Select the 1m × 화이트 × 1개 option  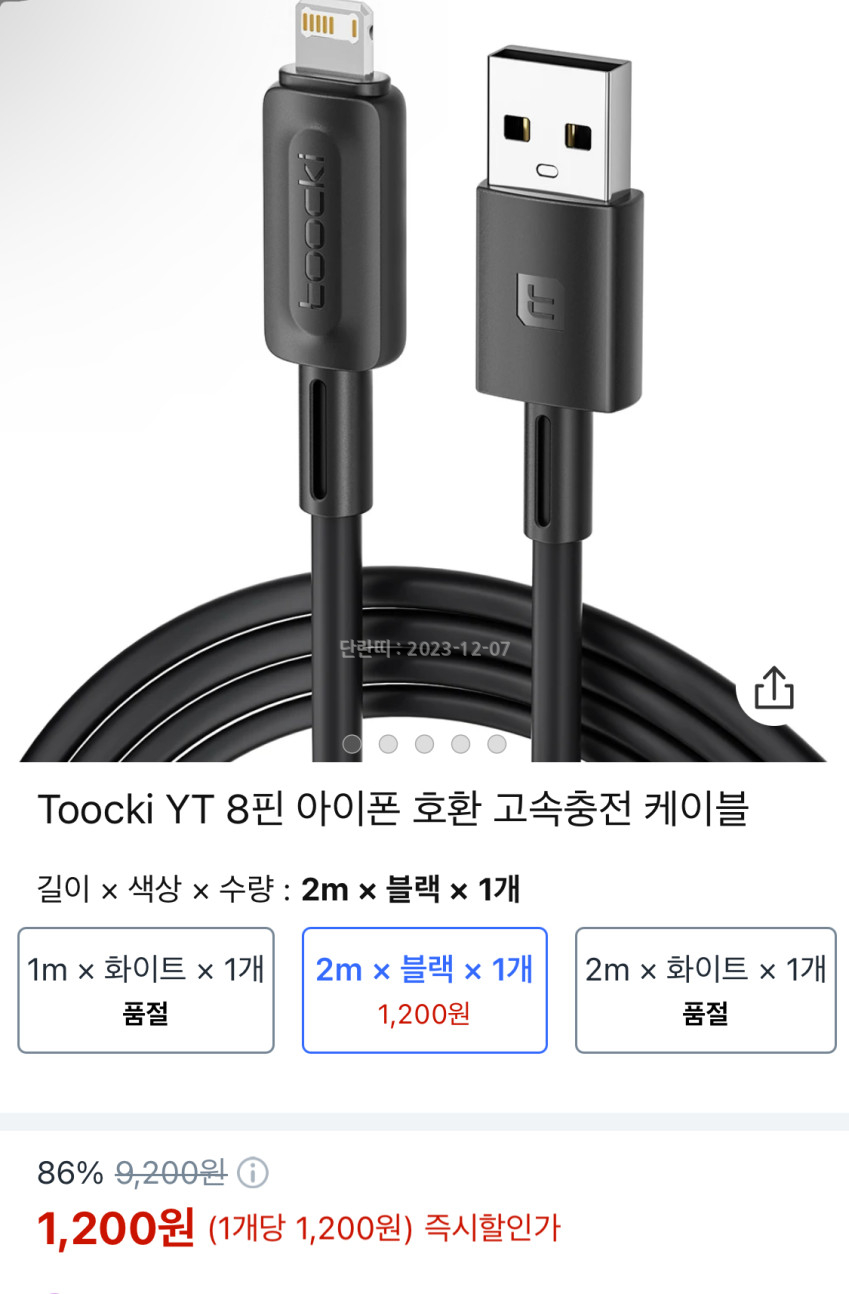146,990
